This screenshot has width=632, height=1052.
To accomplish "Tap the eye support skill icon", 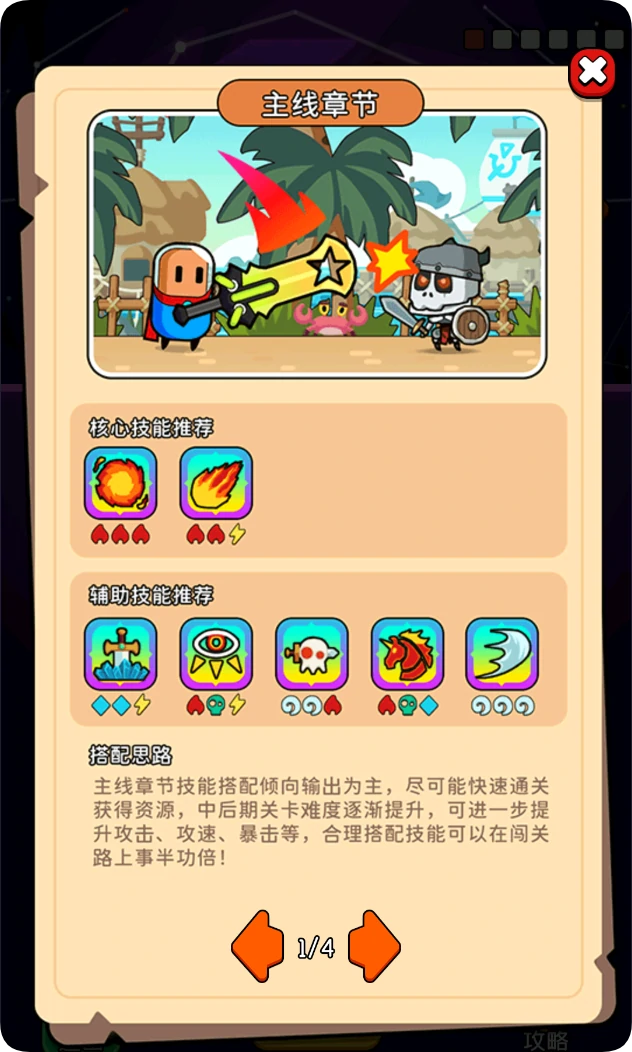I will pyautogui.click(x=216, y=653).
